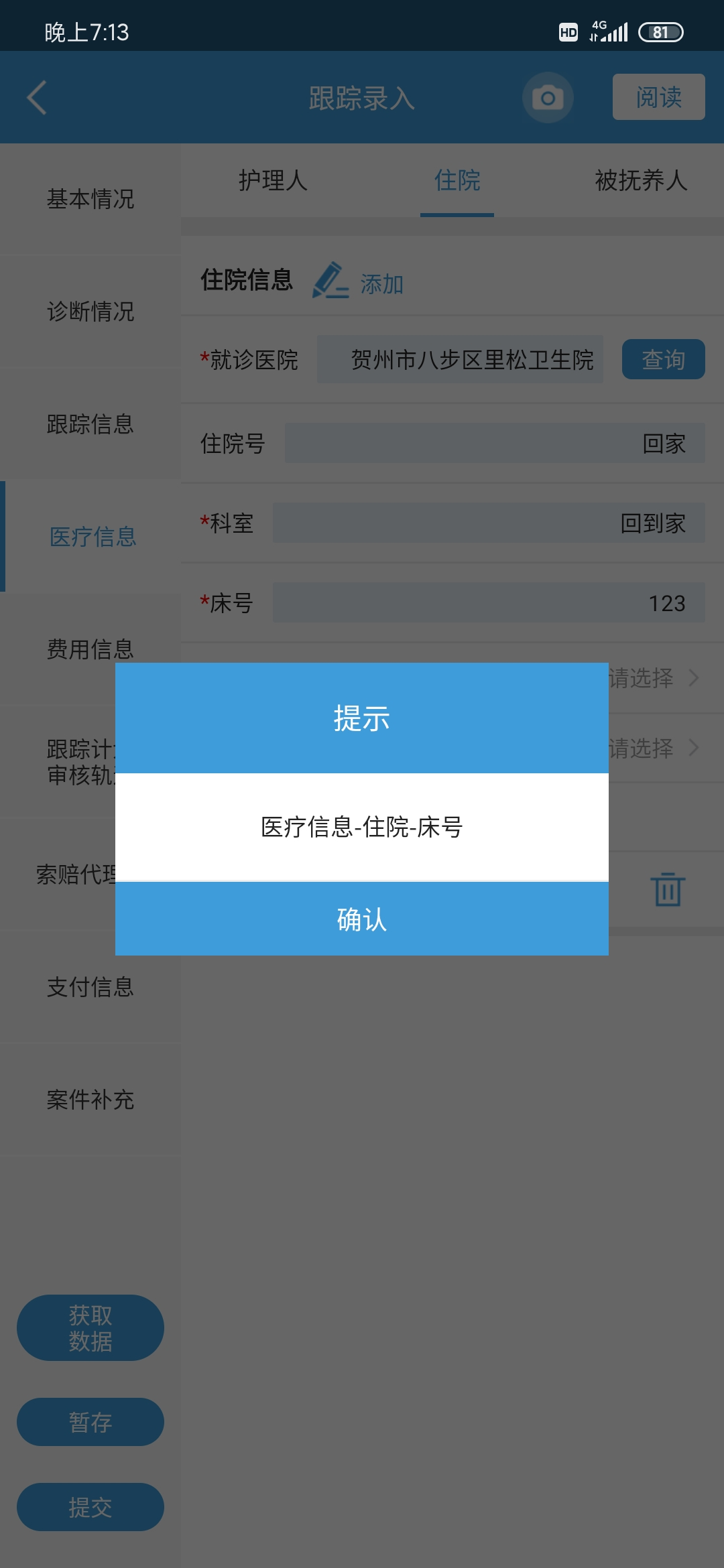Tap 提交 to submit the form

click(90, 1507)
